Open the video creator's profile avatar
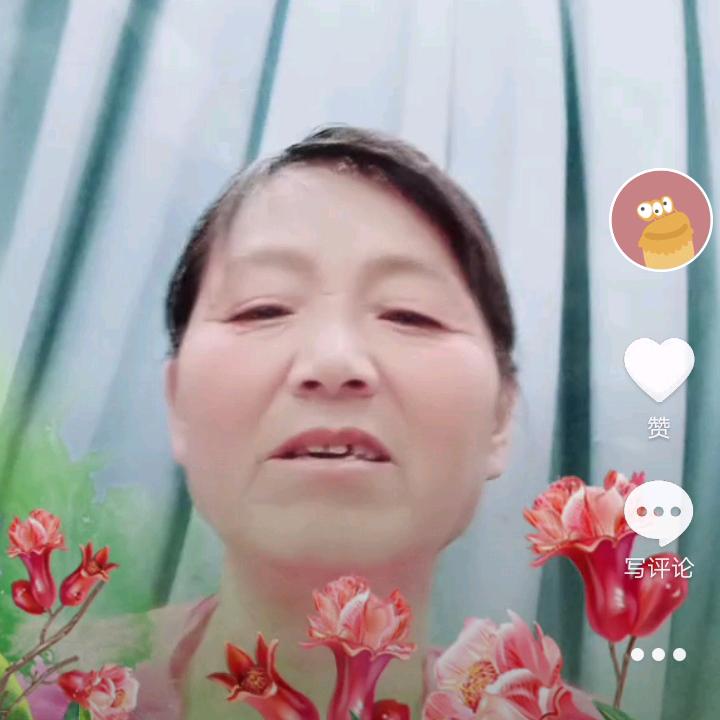The height and width of the screenshot is (720, 720). 660,220
